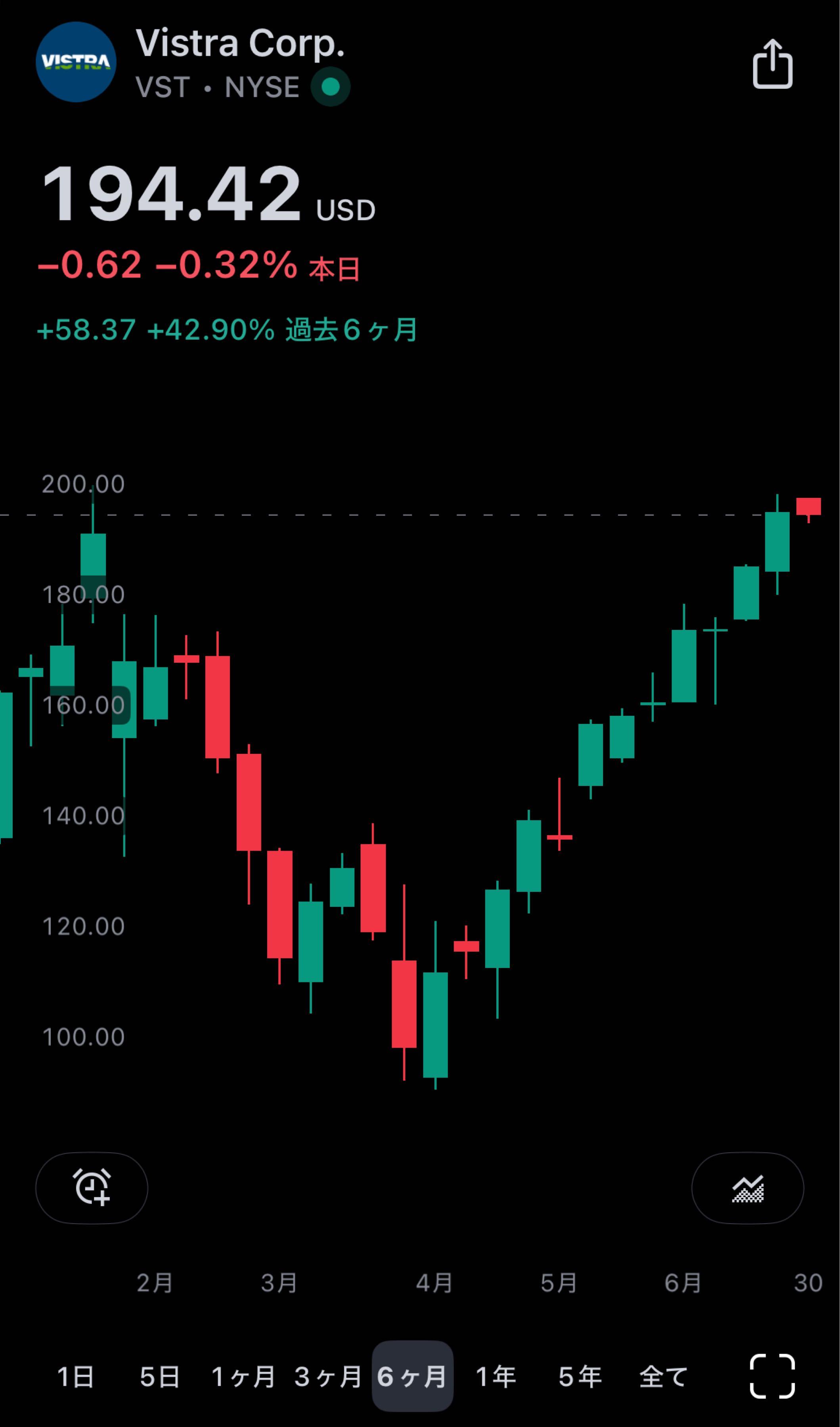This screenshot has width=840, height=1427.
Task: Tap the selected 6ヶ月 range
Action: tap(412, 1377)
